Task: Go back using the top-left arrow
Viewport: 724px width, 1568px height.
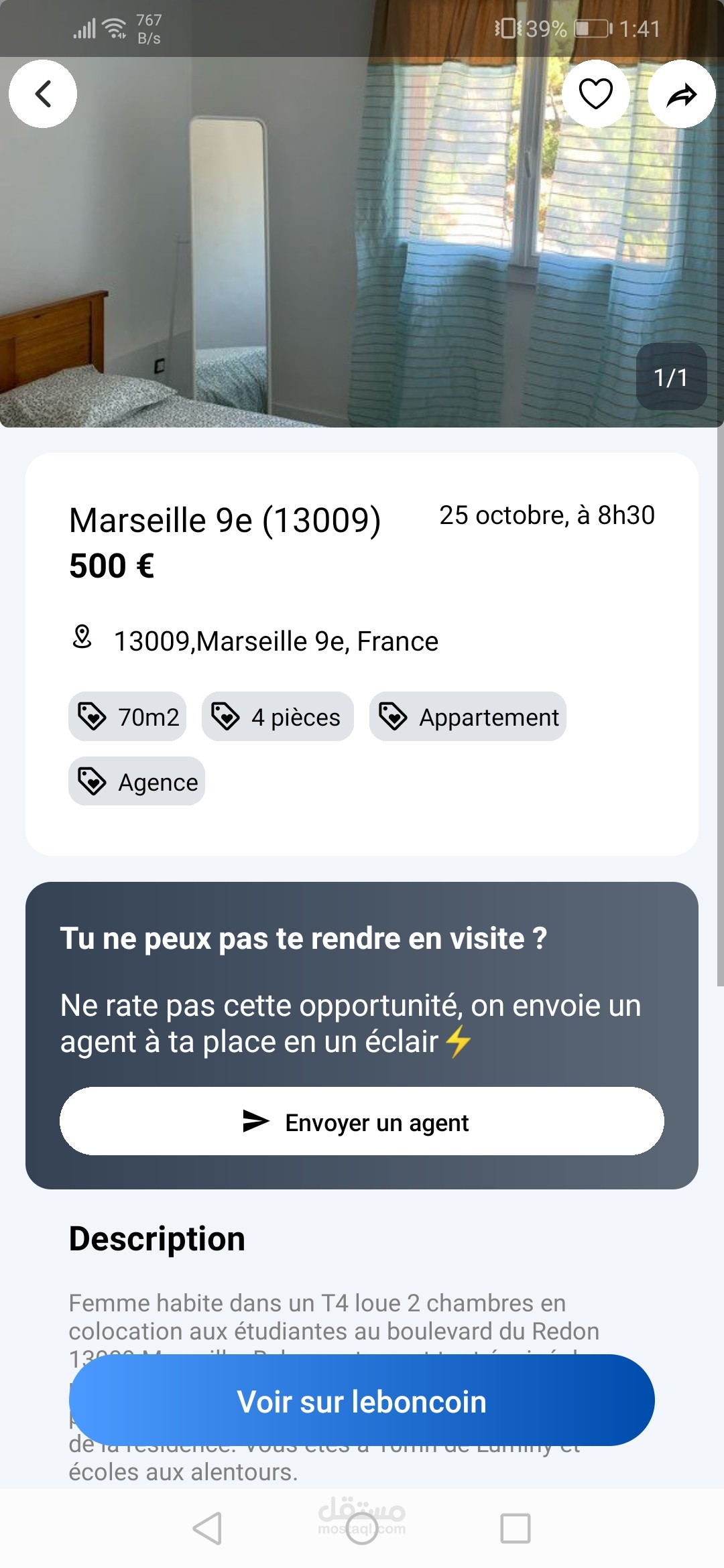Action: [43, 94]
